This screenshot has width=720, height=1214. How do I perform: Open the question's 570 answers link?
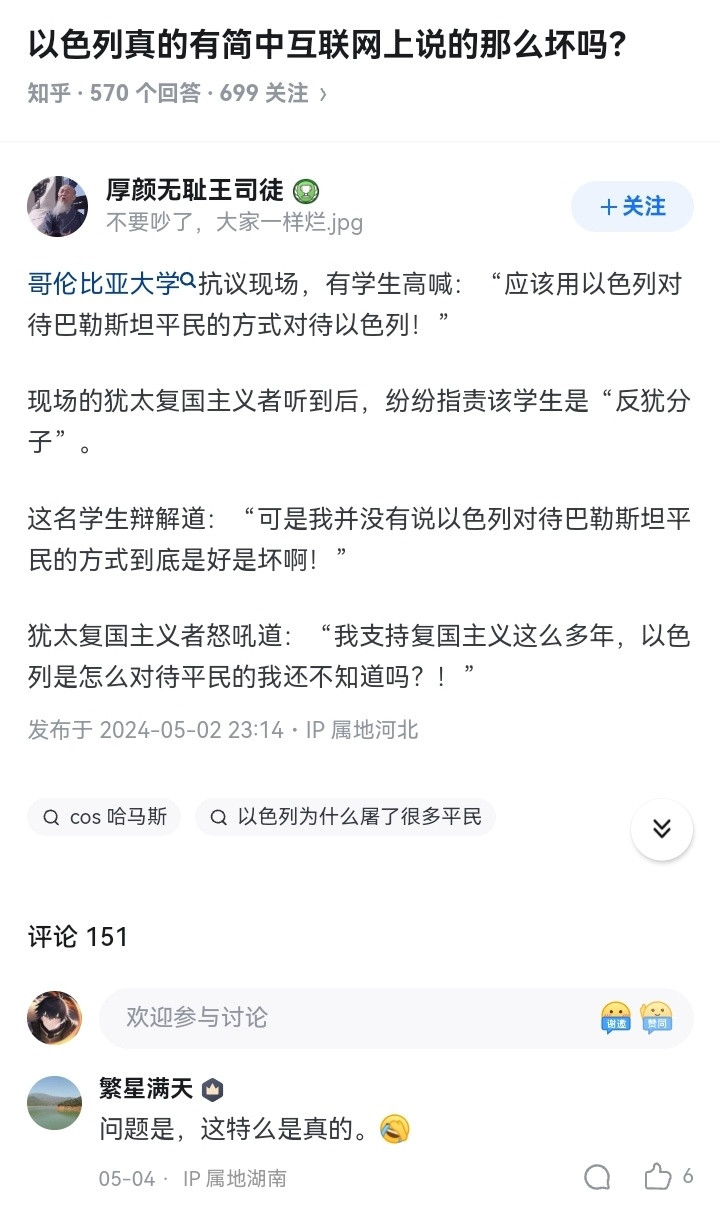coord(148,94)
